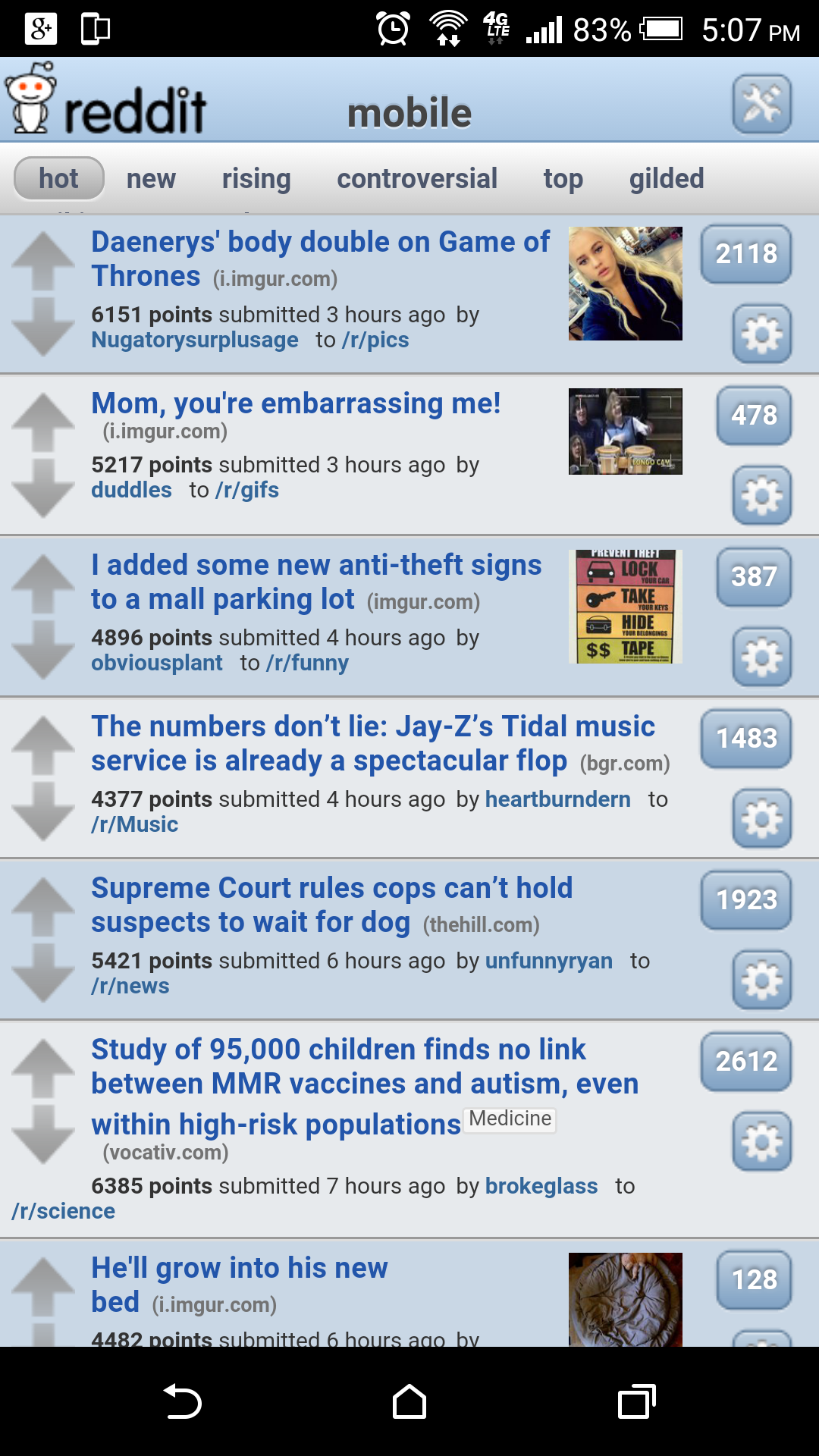Upvote the Supreme Court news post

coord(44,893)
